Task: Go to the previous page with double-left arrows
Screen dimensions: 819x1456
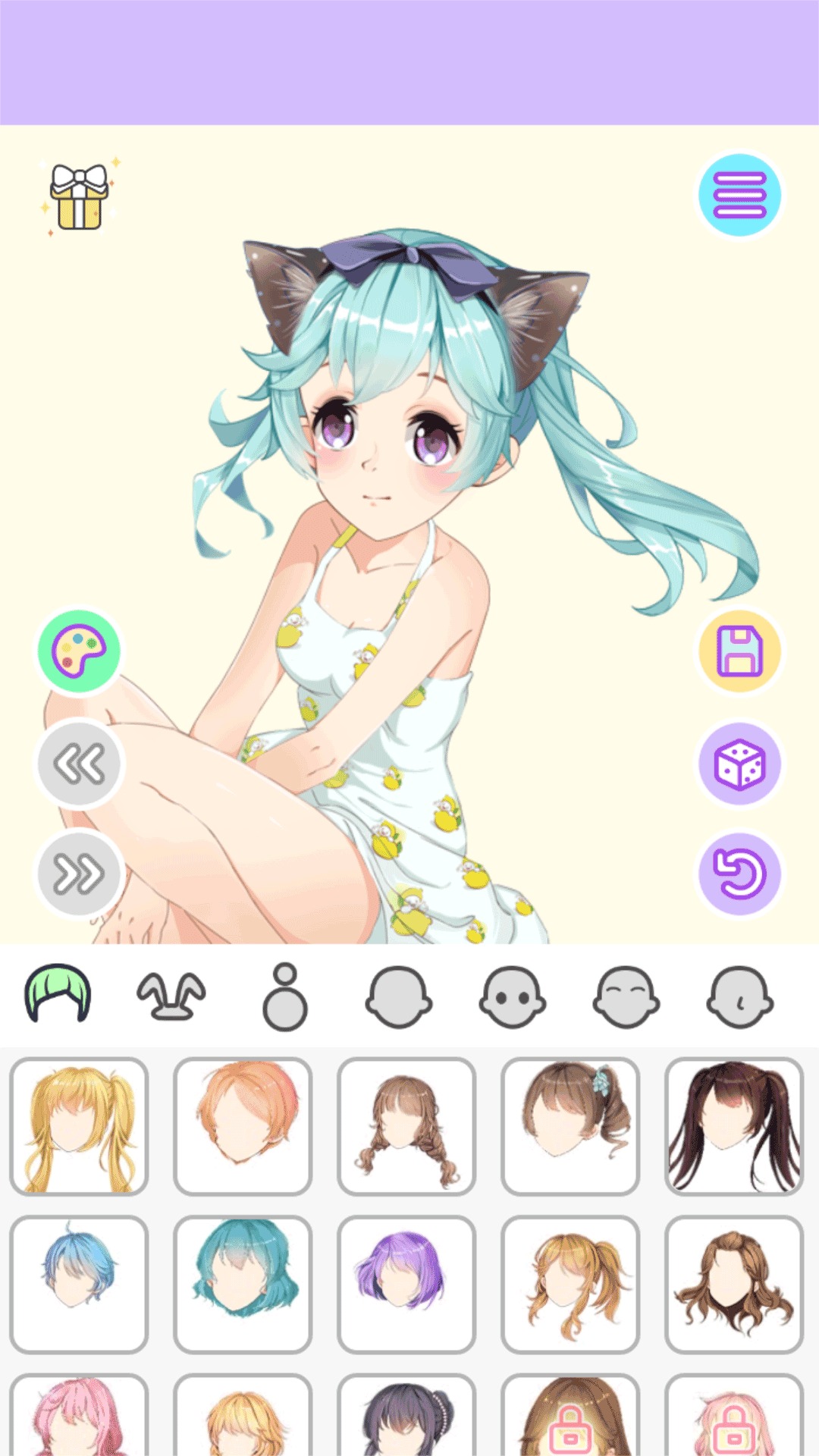Action: coord(78,763)
